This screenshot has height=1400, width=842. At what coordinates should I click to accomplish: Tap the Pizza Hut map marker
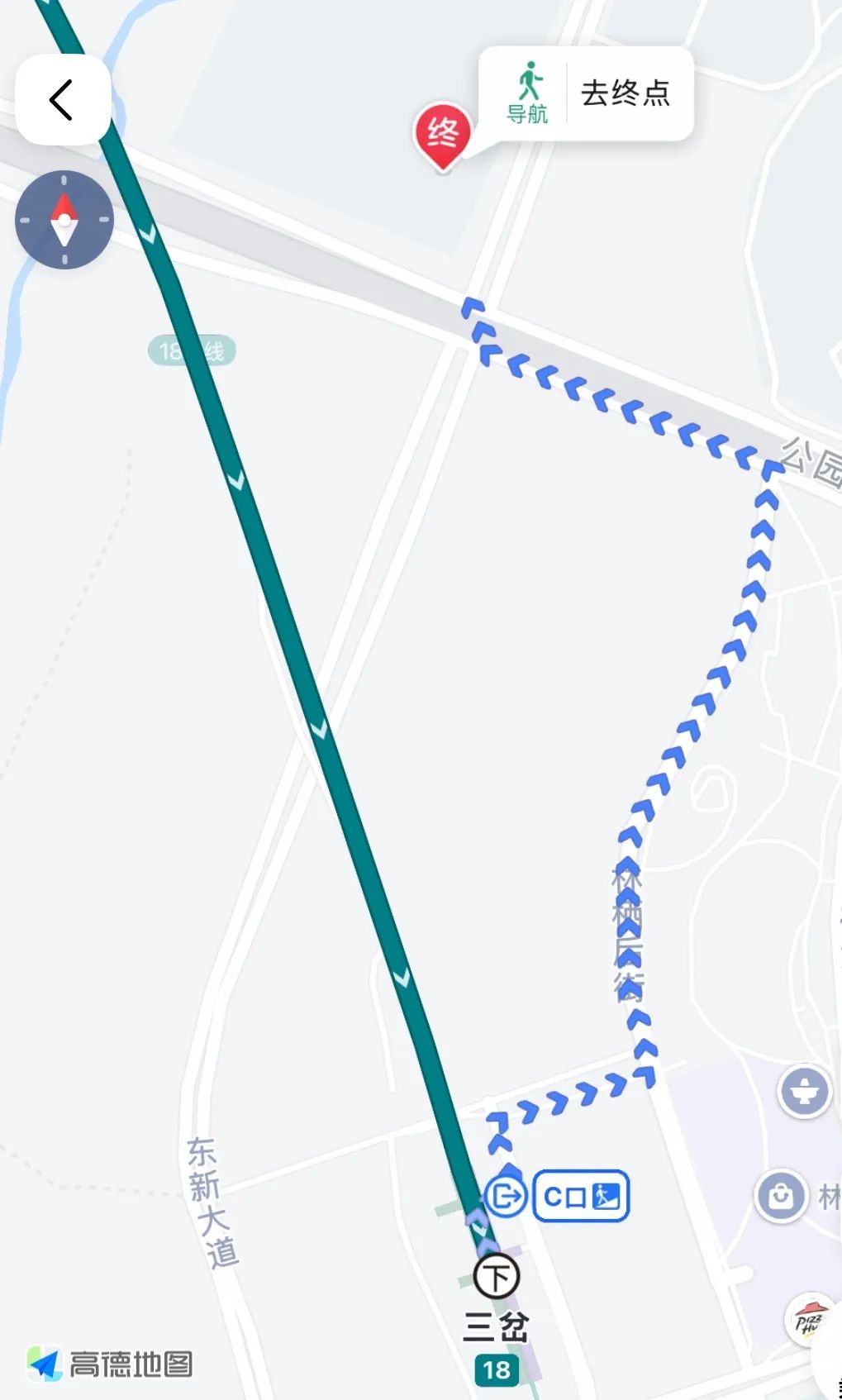coord(810,1319)
